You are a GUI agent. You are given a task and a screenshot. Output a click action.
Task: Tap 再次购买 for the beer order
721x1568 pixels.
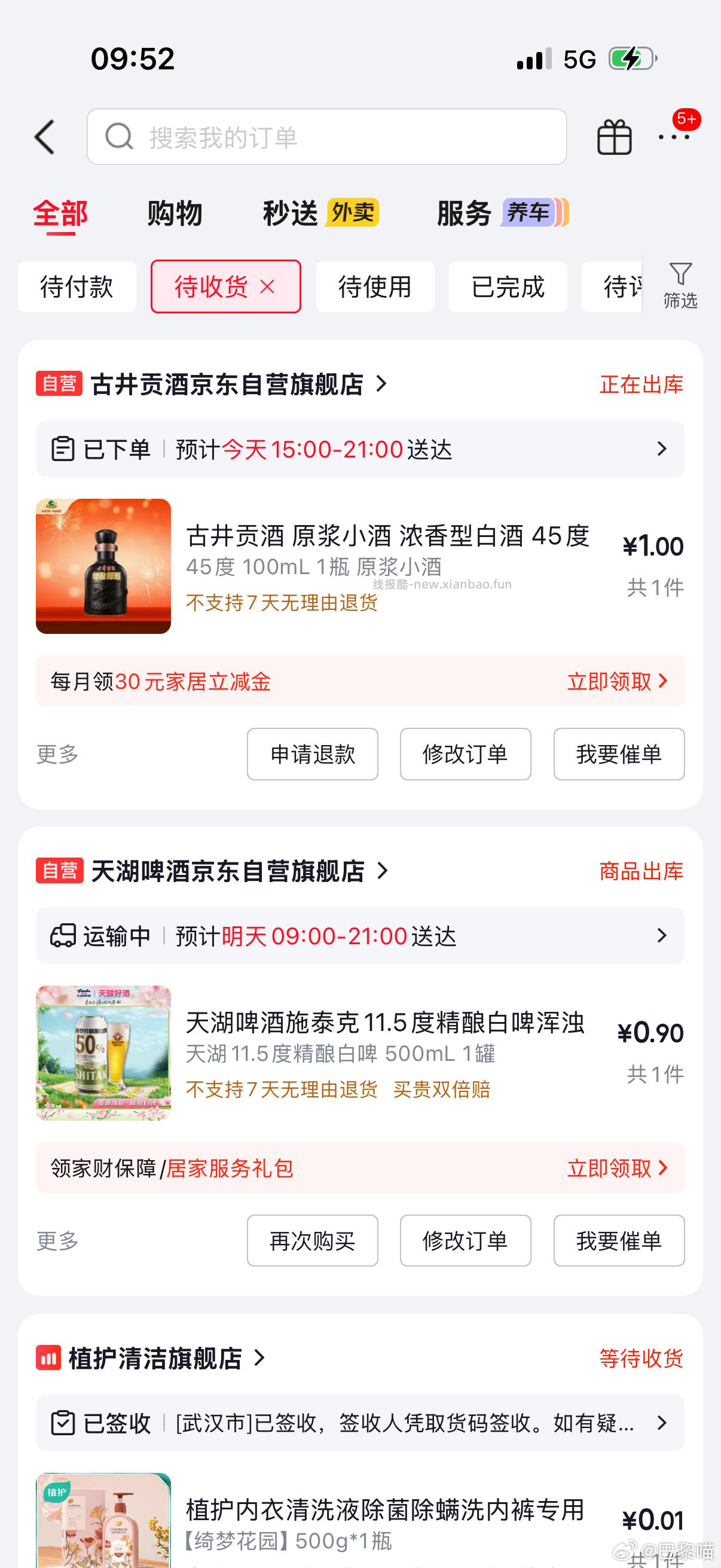coord(312,1241)
